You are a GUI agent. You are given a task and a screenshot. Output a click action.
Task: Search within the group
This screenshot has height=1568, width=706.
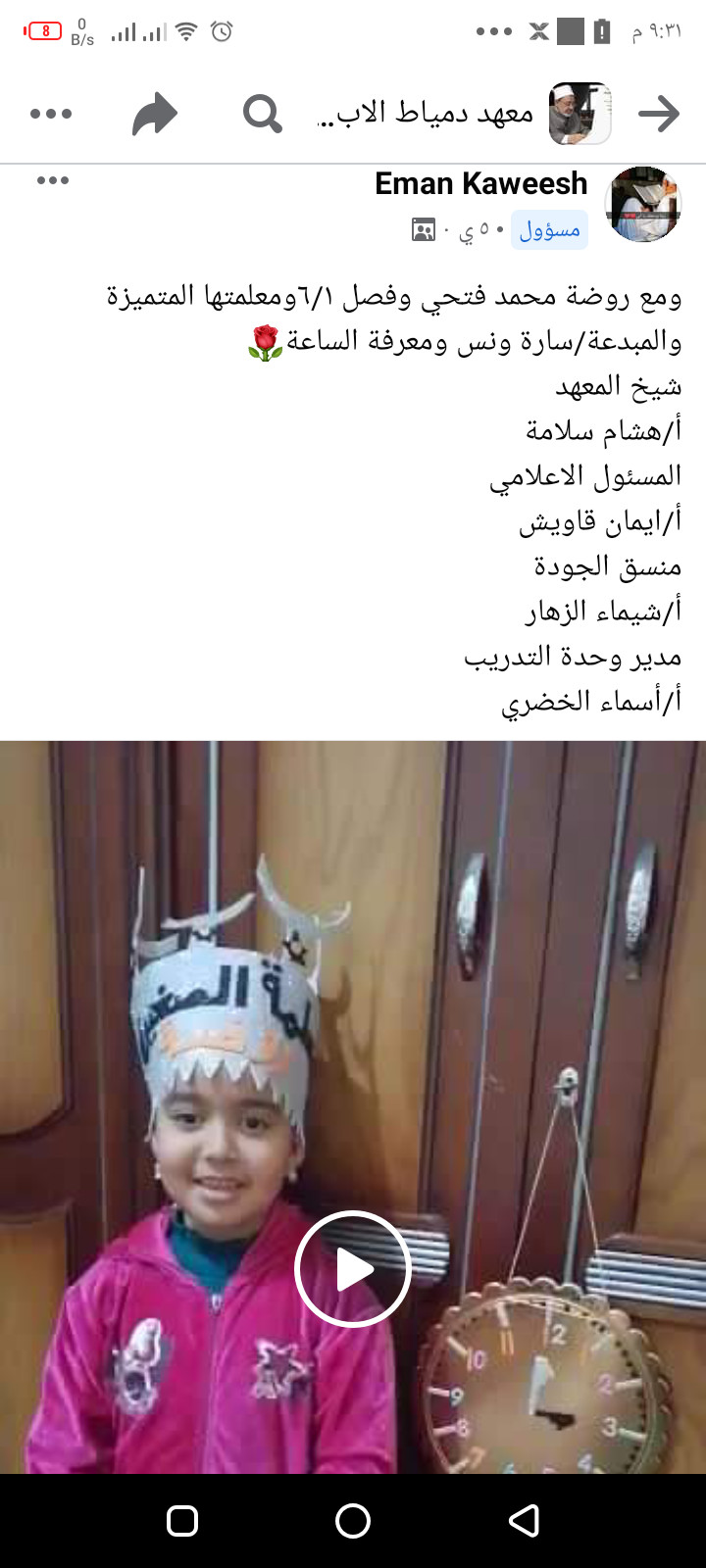(262, 115)
